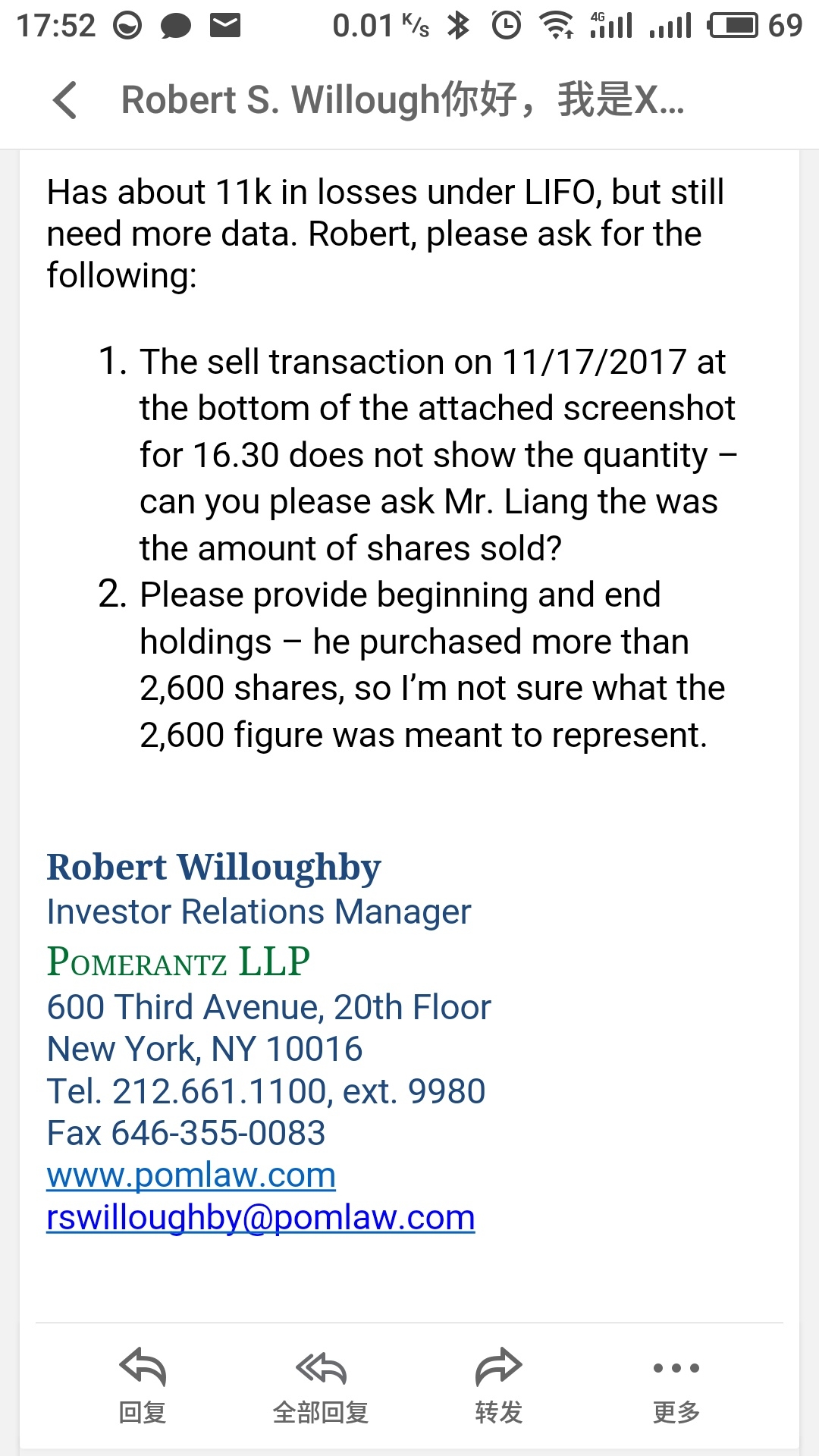Viewport: 819px width, 1456px height.
Task: Go back using the top-left arrow
Action: point(65,100)
